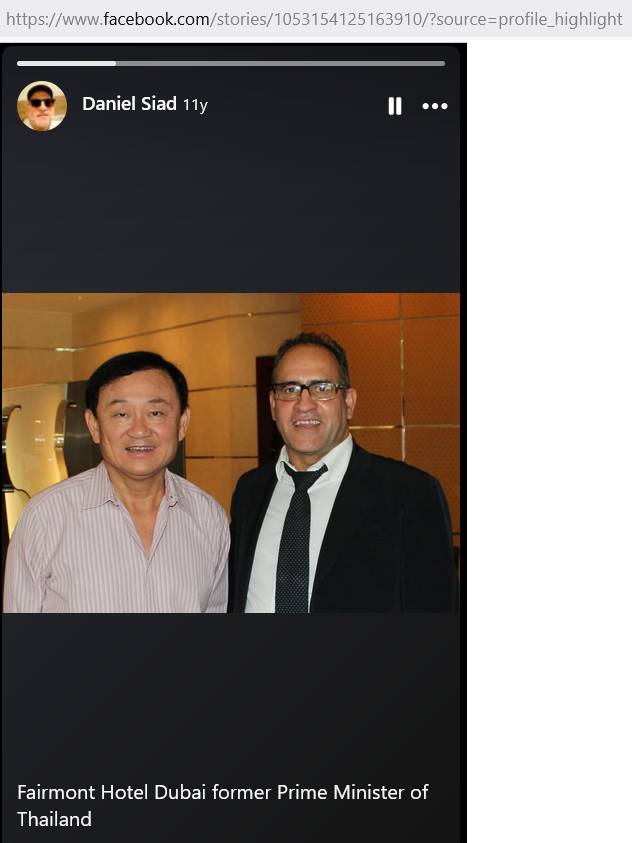Open the Daniel Siad profile name link
The image size is (632, 843).
[x=129, y=104]
